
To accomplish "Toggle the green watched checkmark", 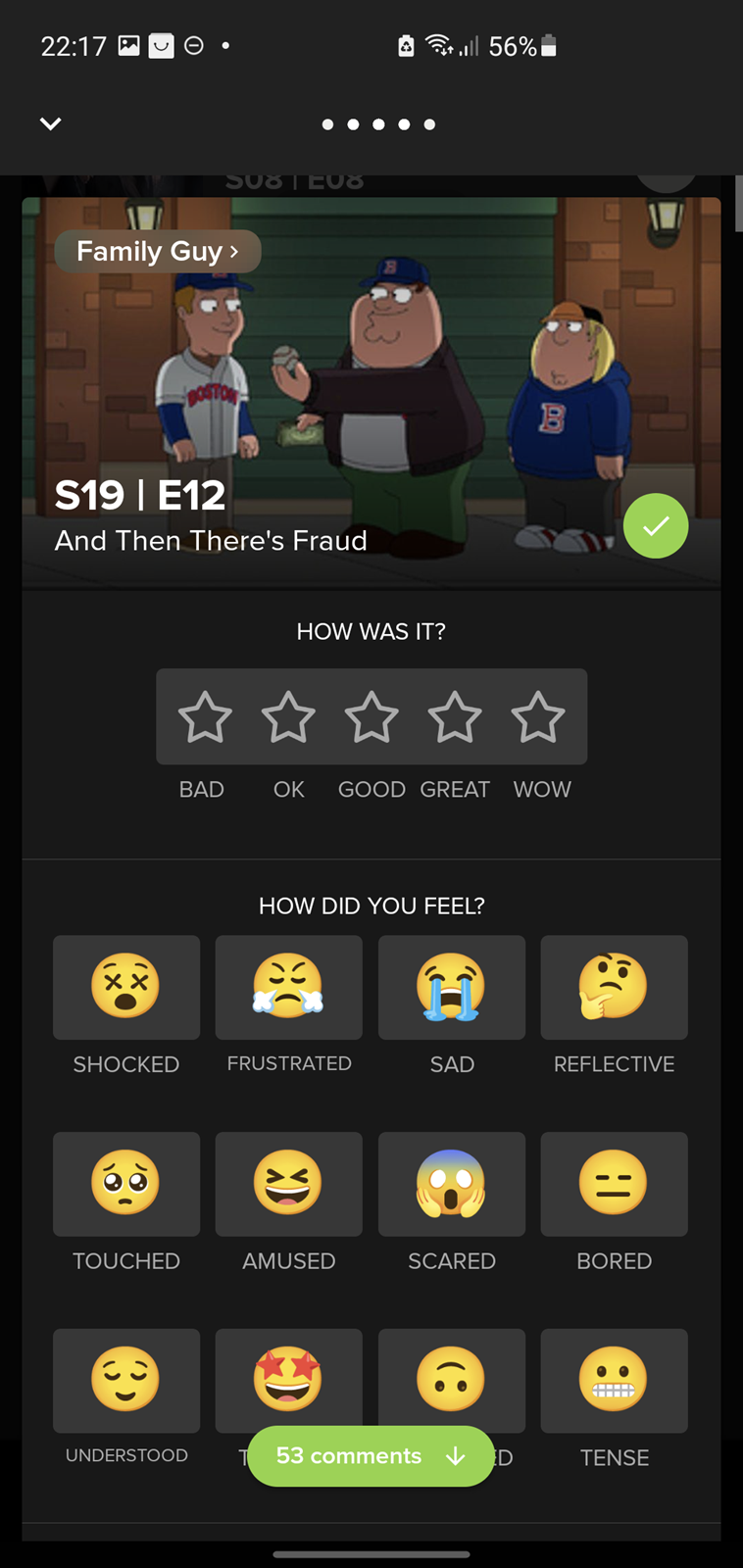I will [656, 526].
